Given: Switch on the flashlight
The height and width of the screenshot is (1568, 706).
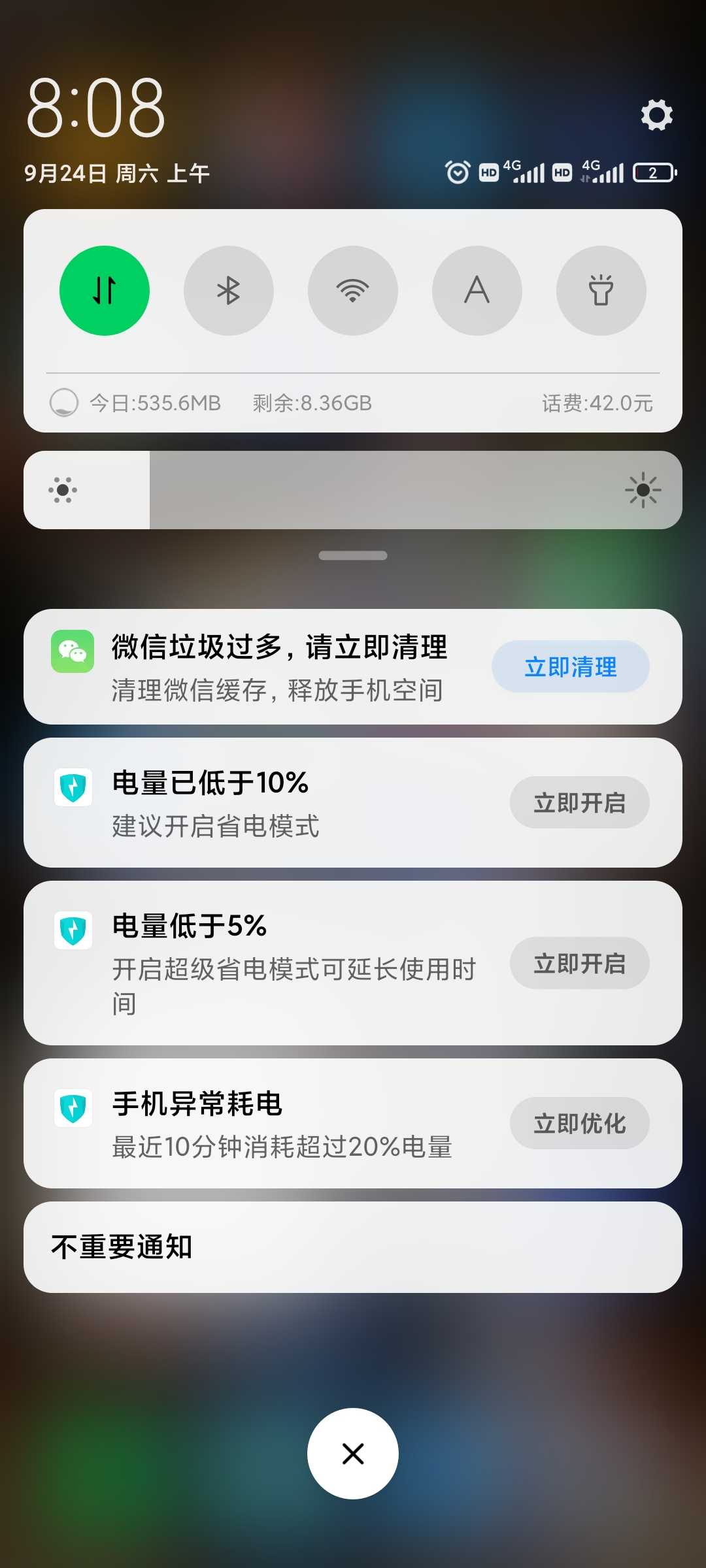Looking at the screenshot, I should click(601, 291).
